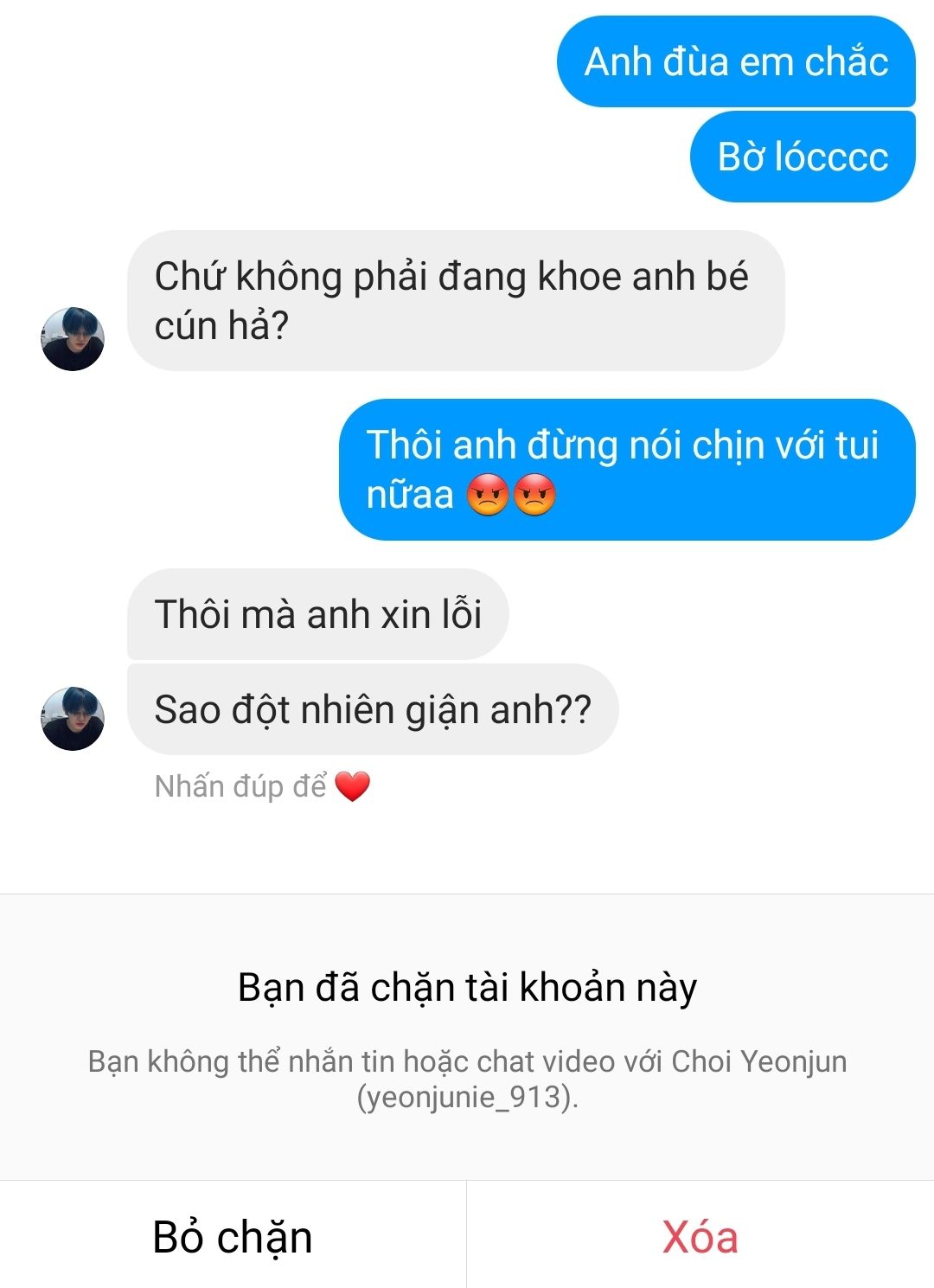The image size is (934, 1288).
Task: Select Xóa to delete the conversation
Action: click(700, 1236)
